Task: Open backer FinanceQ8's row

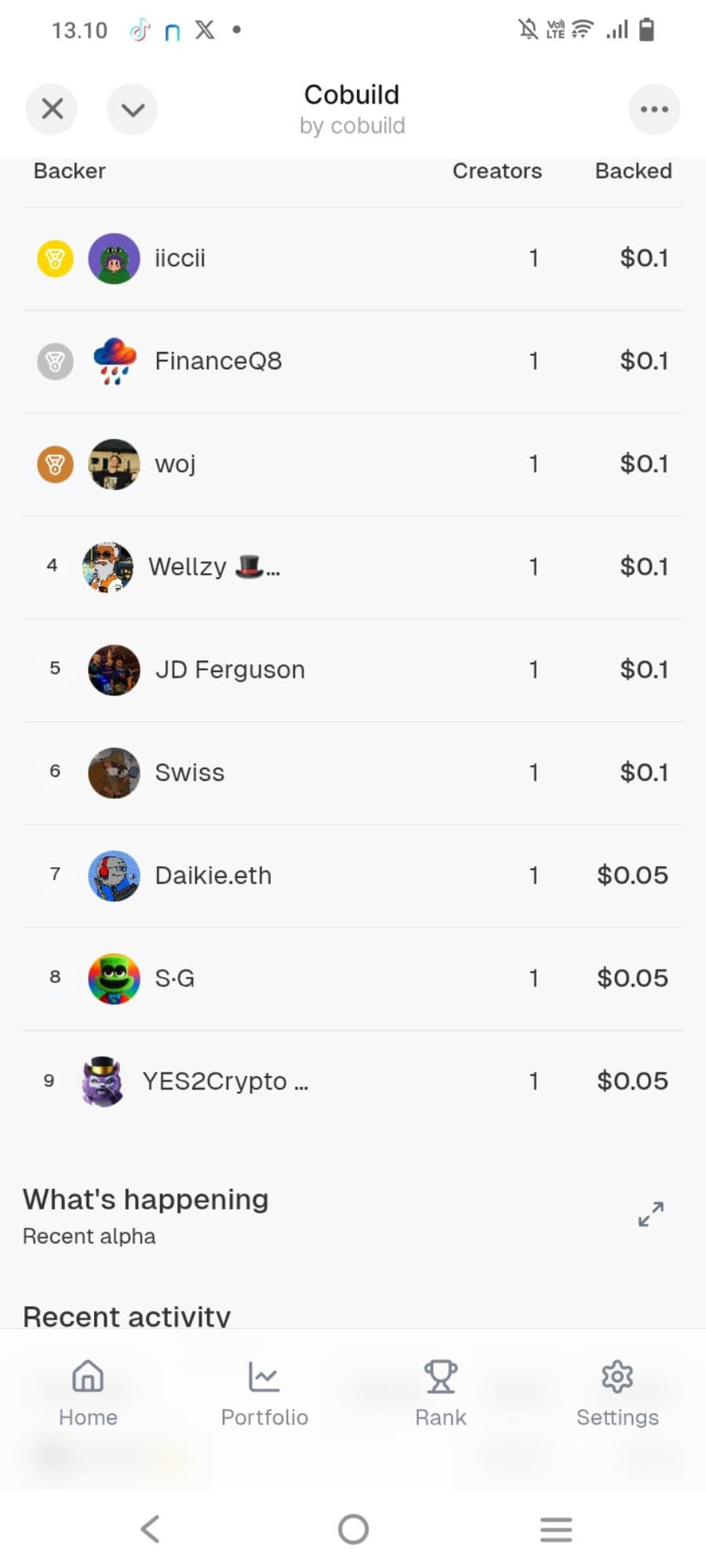Action: pyautogui.click(x=353, y=361)
